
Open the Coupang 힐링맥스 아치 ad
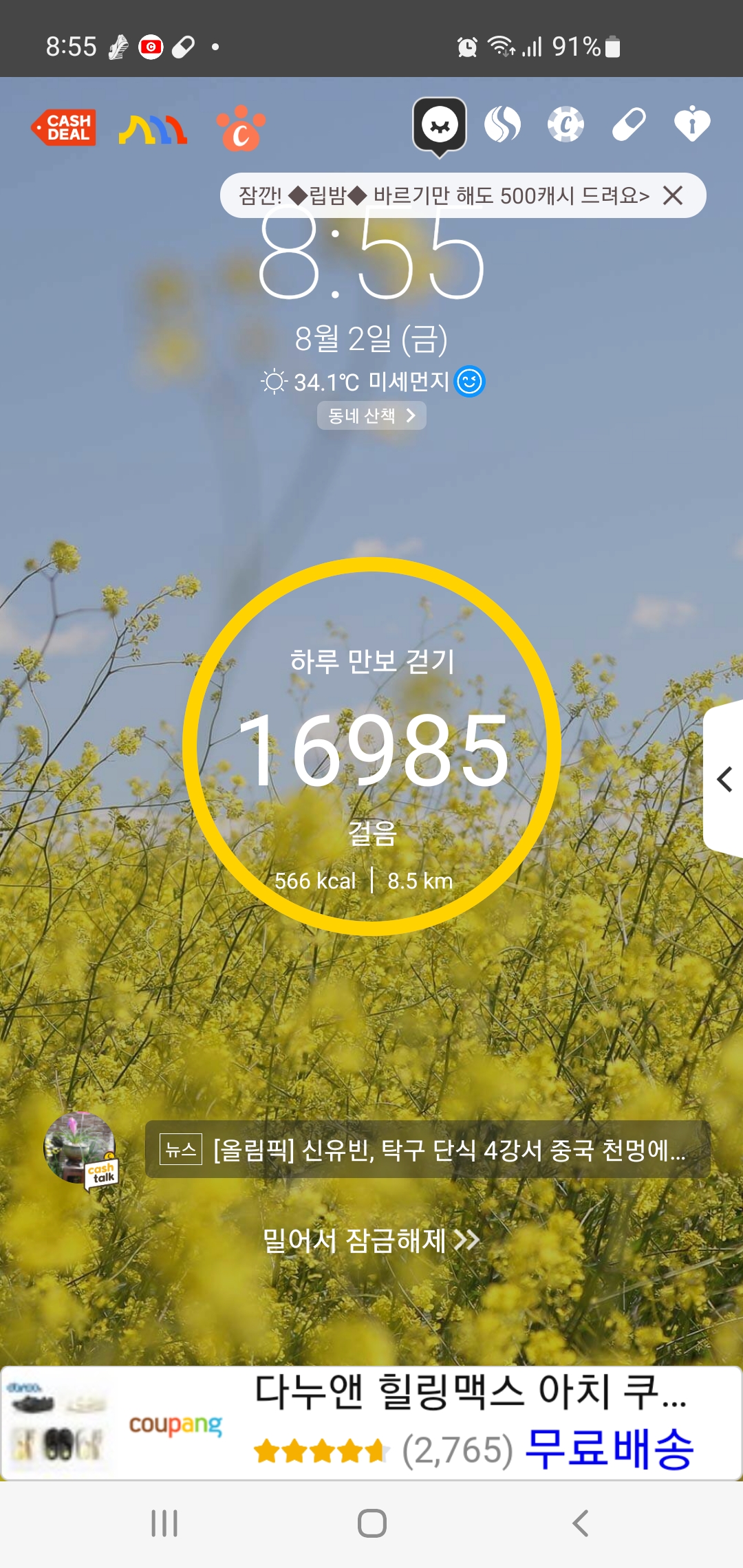point(371,1423)
